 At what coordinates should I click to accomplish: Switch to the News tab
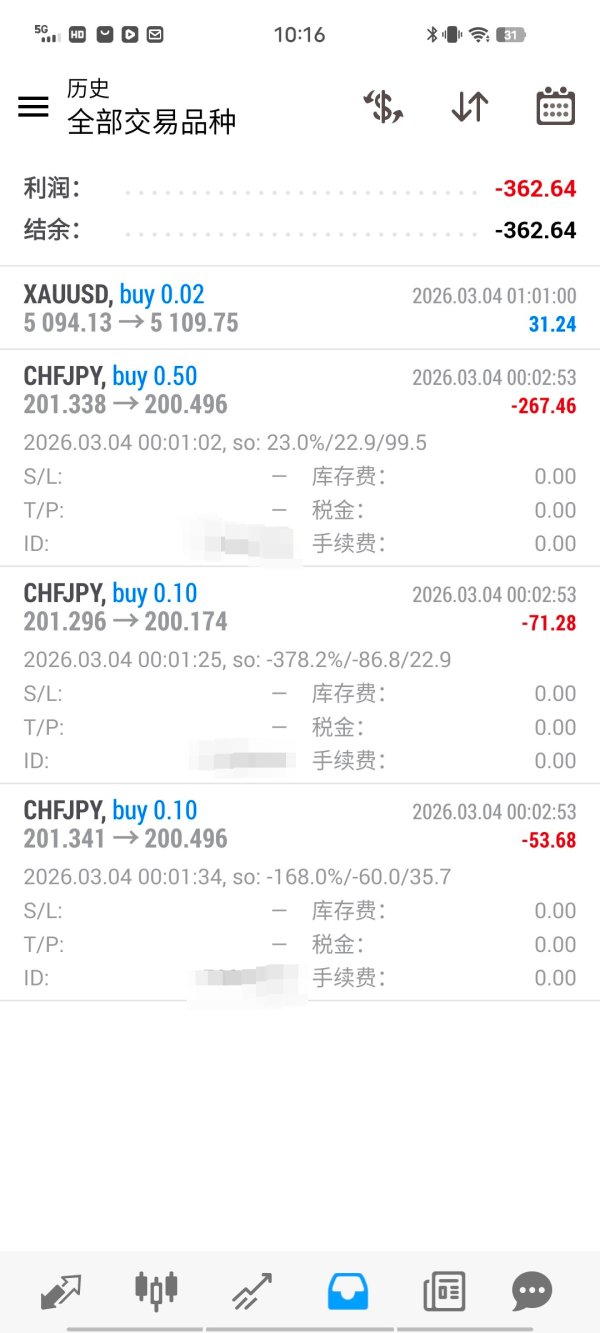pyautogui.click(x=444, y=1291)
